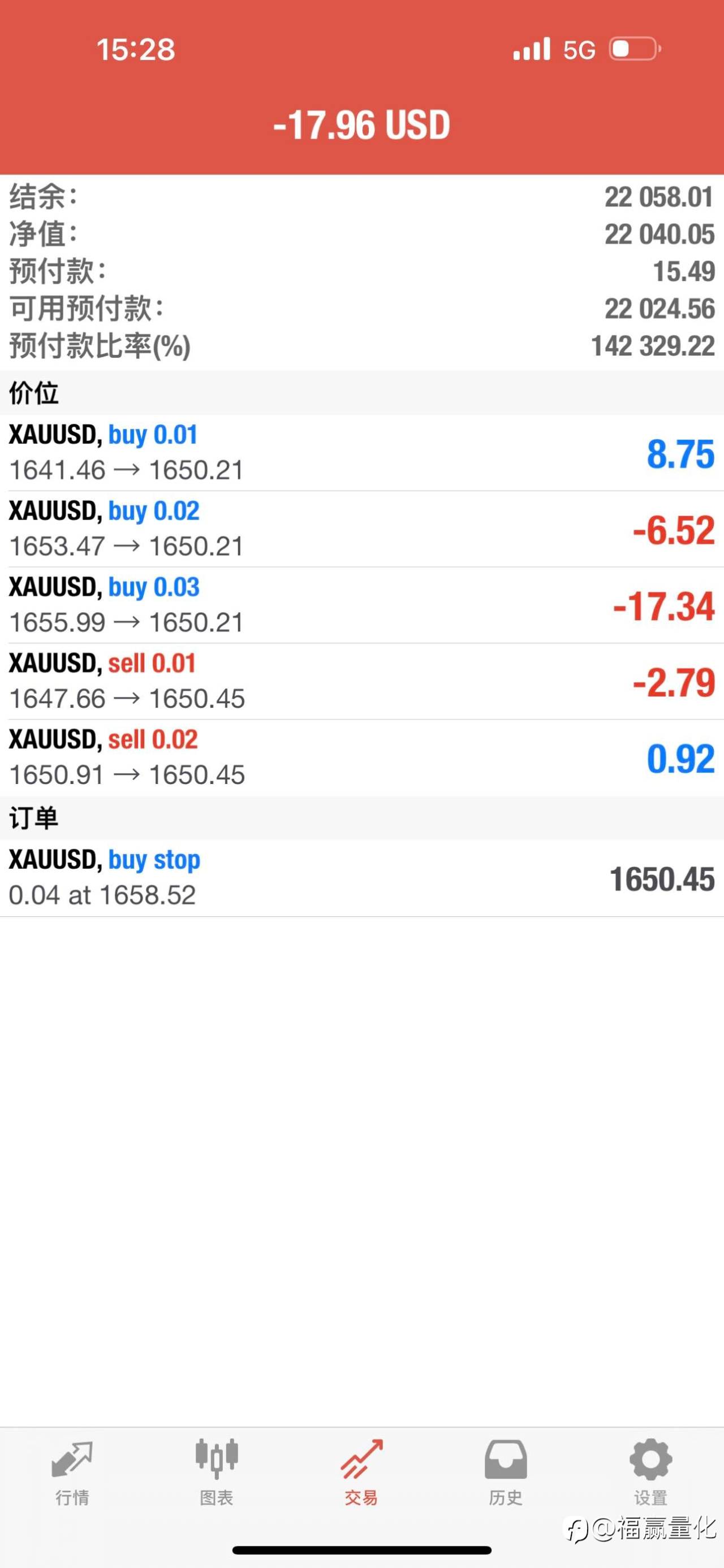Tap the XAUUSD buy 0.03 position row

point(361,605)
